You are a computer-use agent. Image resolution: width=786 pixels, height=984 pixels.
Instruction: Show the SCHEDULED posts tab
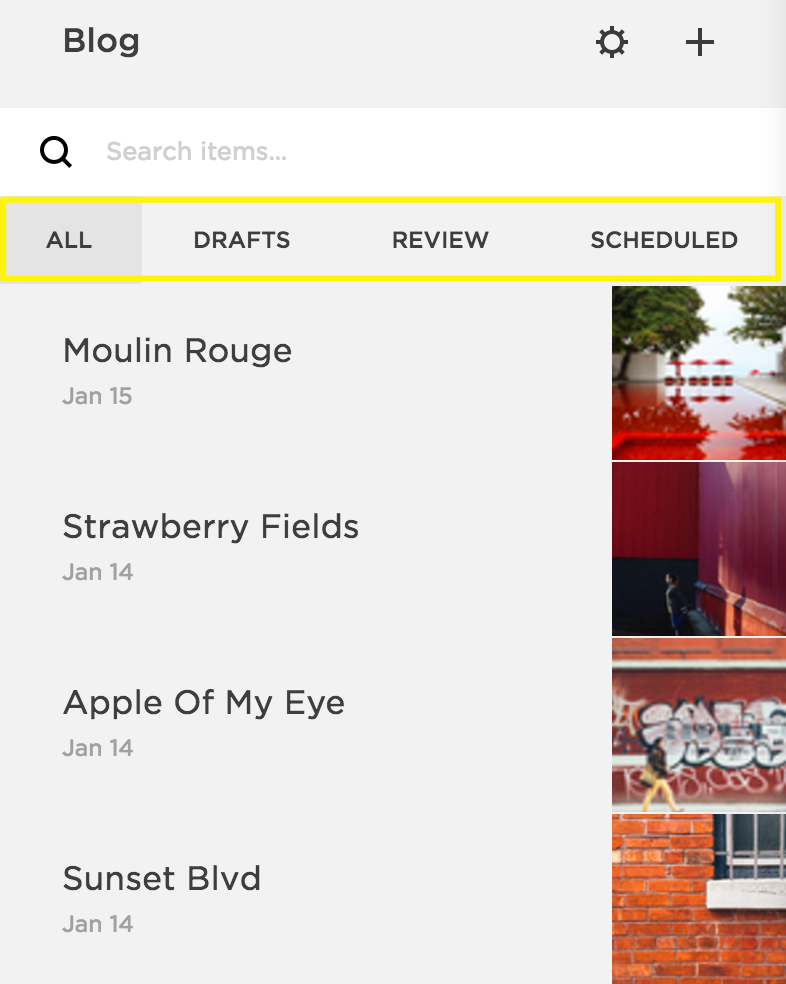[664, 240]
